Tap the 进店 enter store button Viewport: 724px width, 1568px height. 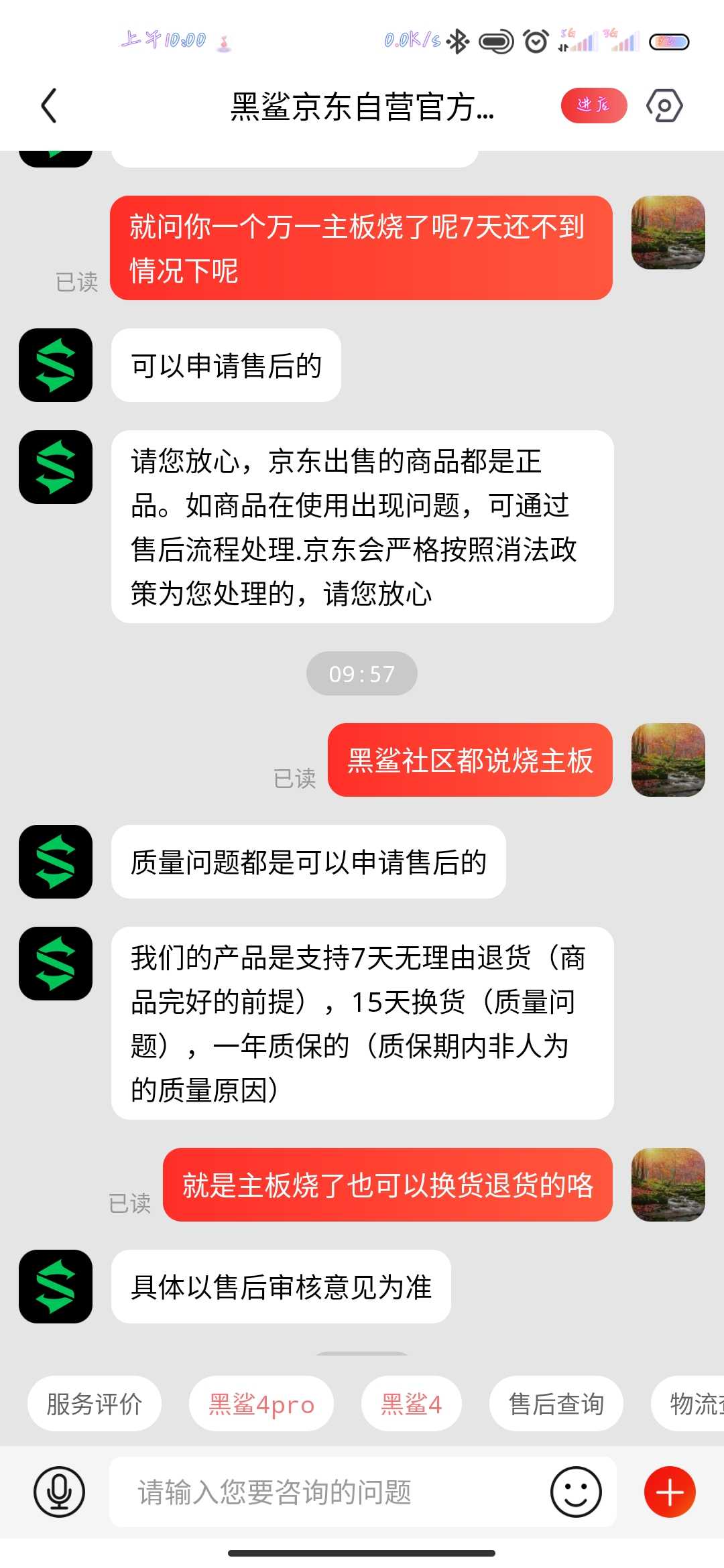[594, 105]
